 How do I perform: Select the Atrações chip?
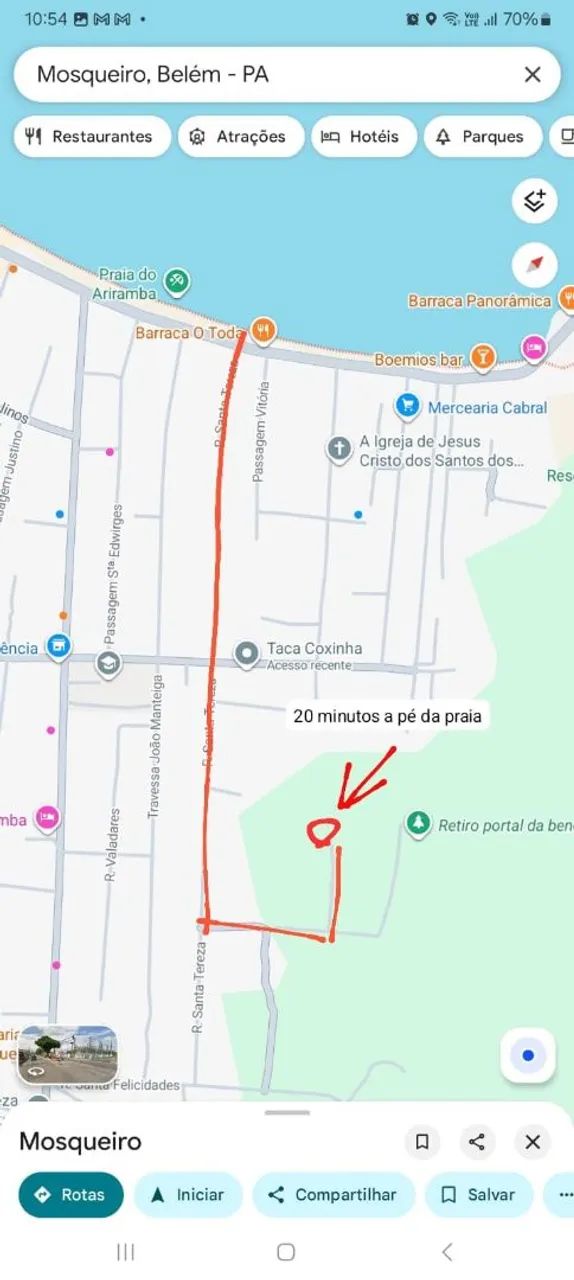[237, 137]
